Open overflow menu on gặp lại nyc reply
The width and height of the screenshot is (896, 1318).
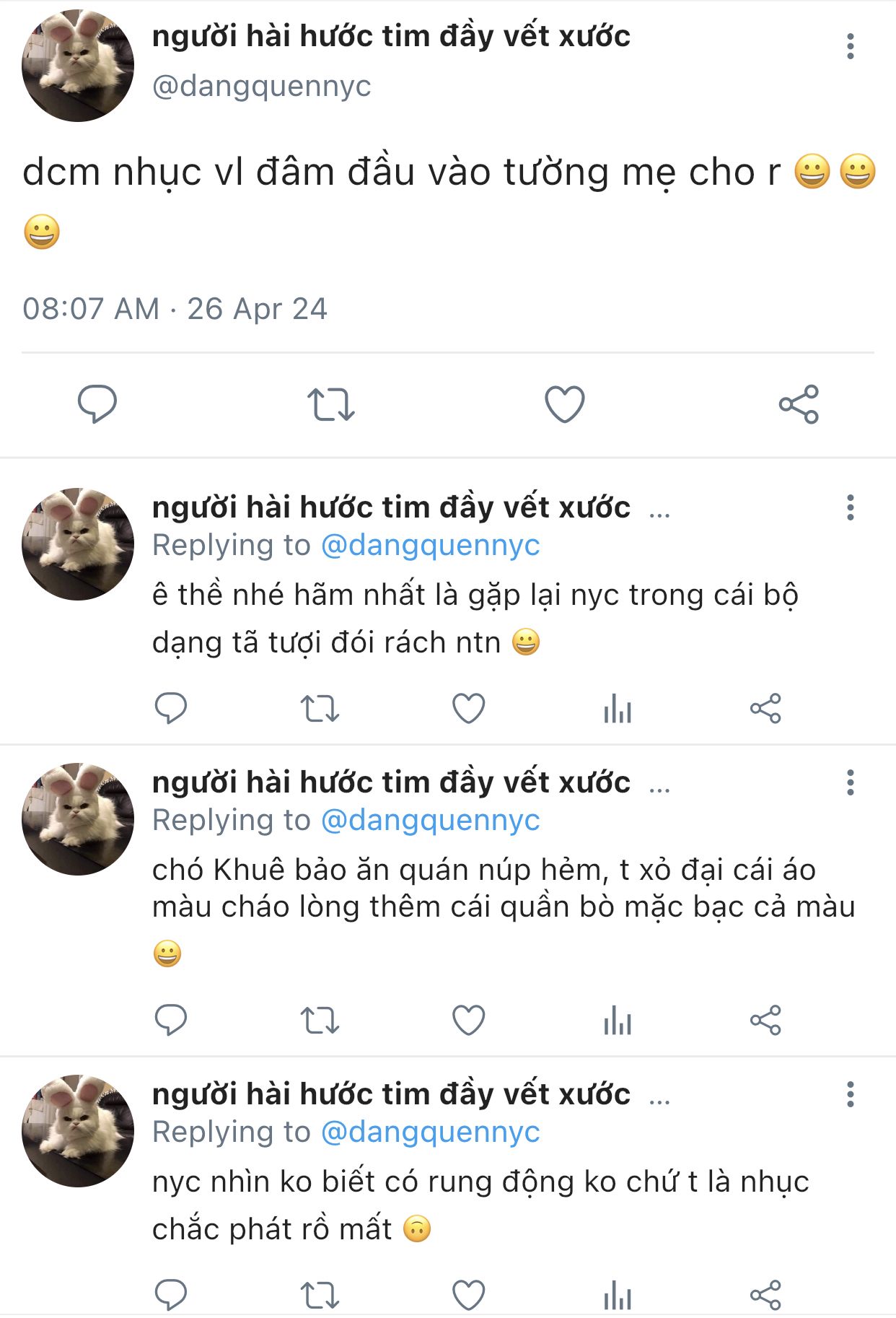[x=851, y=507]
